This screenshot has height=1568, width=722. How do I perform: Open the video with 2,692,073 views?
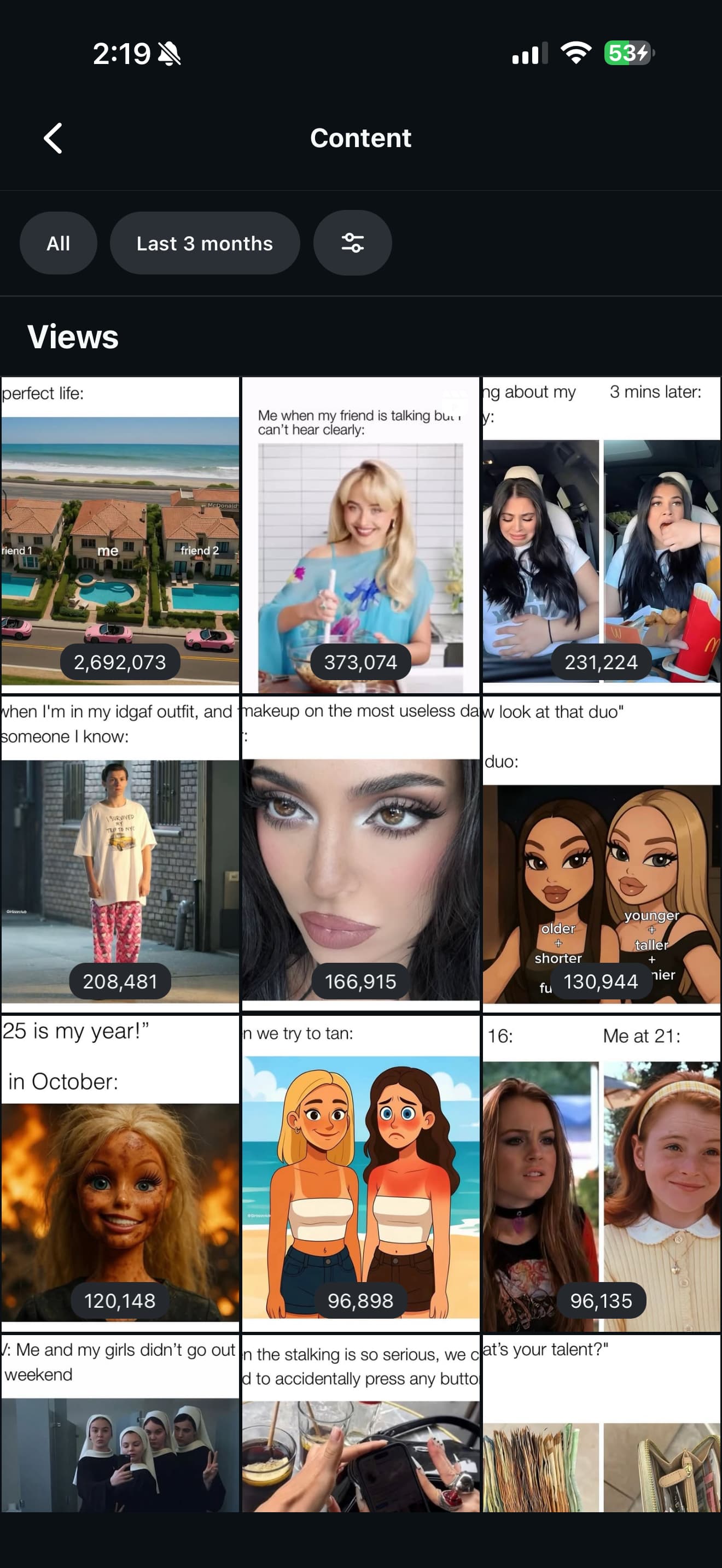120,536
